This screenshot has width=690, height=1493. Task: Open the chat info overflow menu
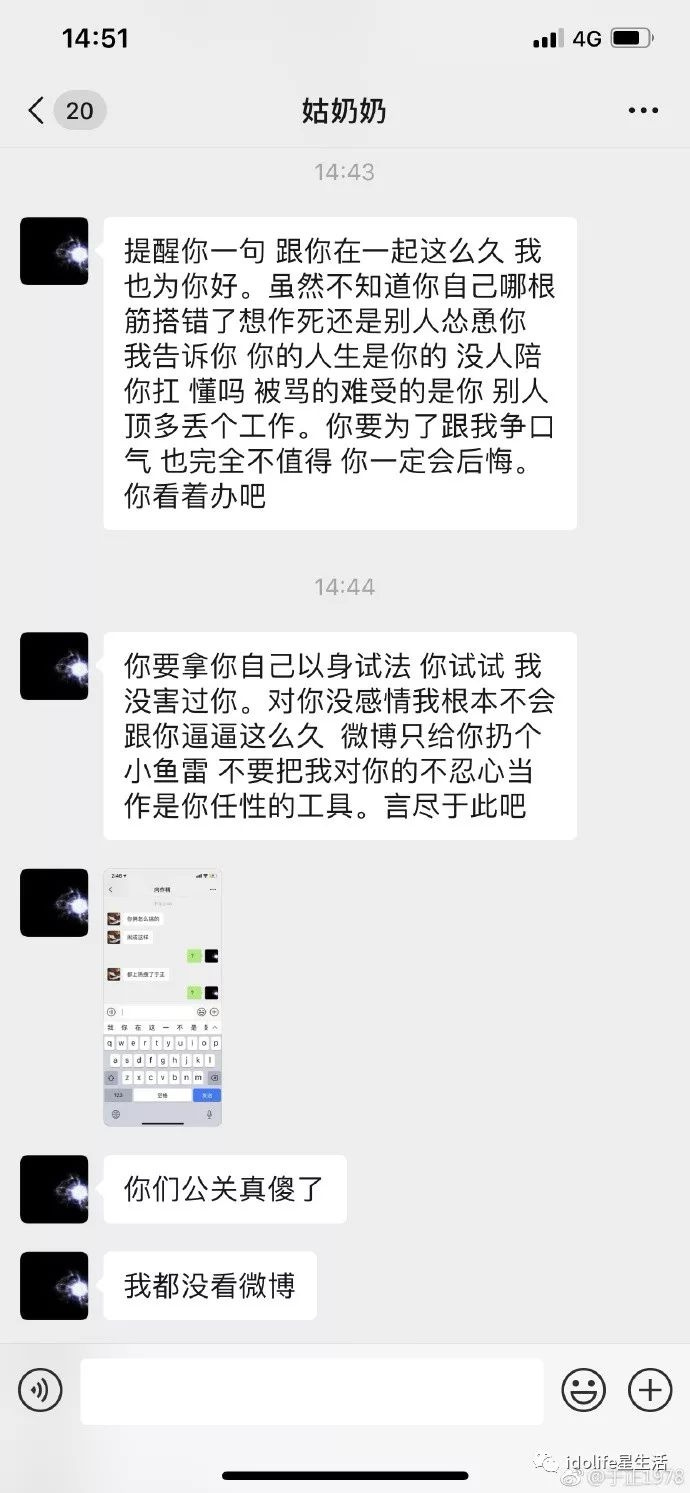pyautogui.click(x=643, y=111)
